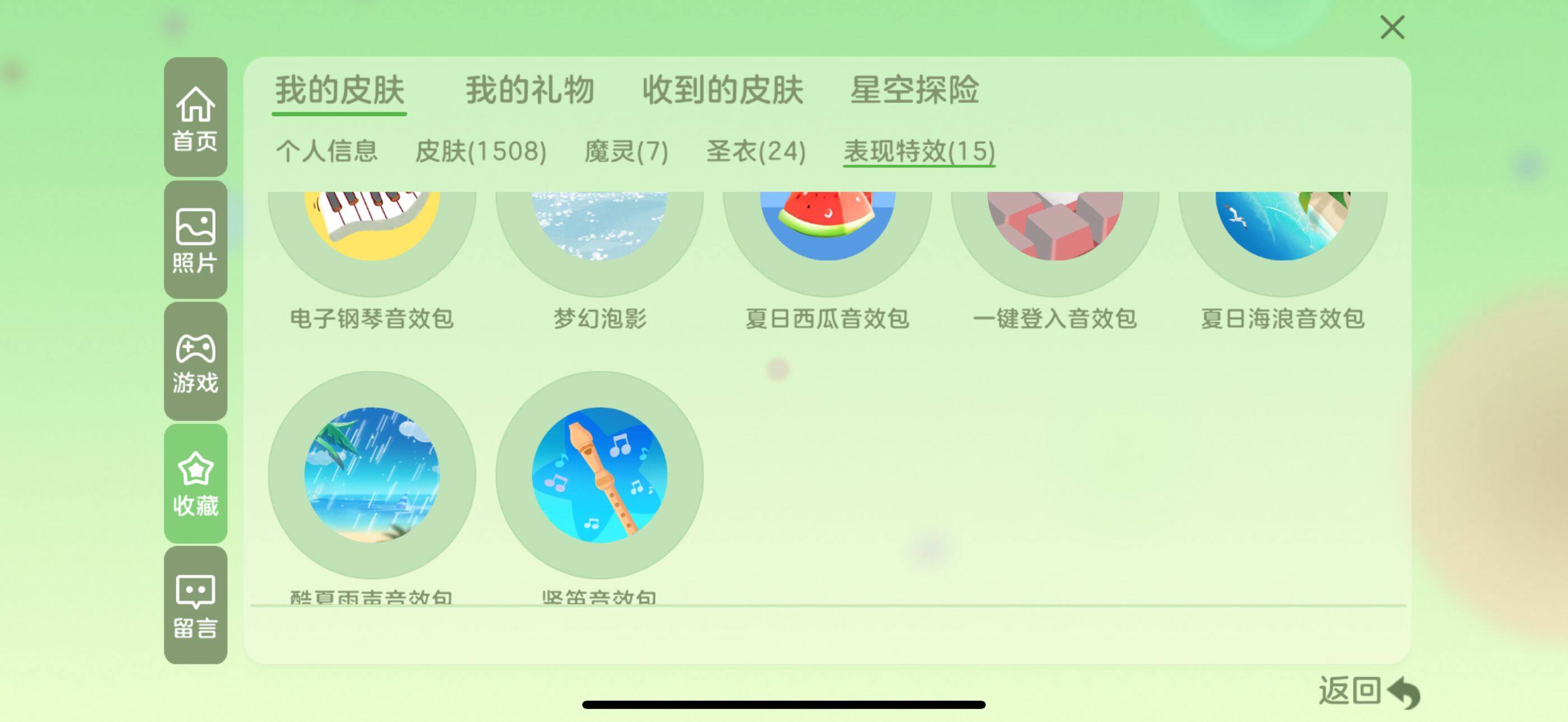Select the 收藏 sidebar section

(195, 483)
